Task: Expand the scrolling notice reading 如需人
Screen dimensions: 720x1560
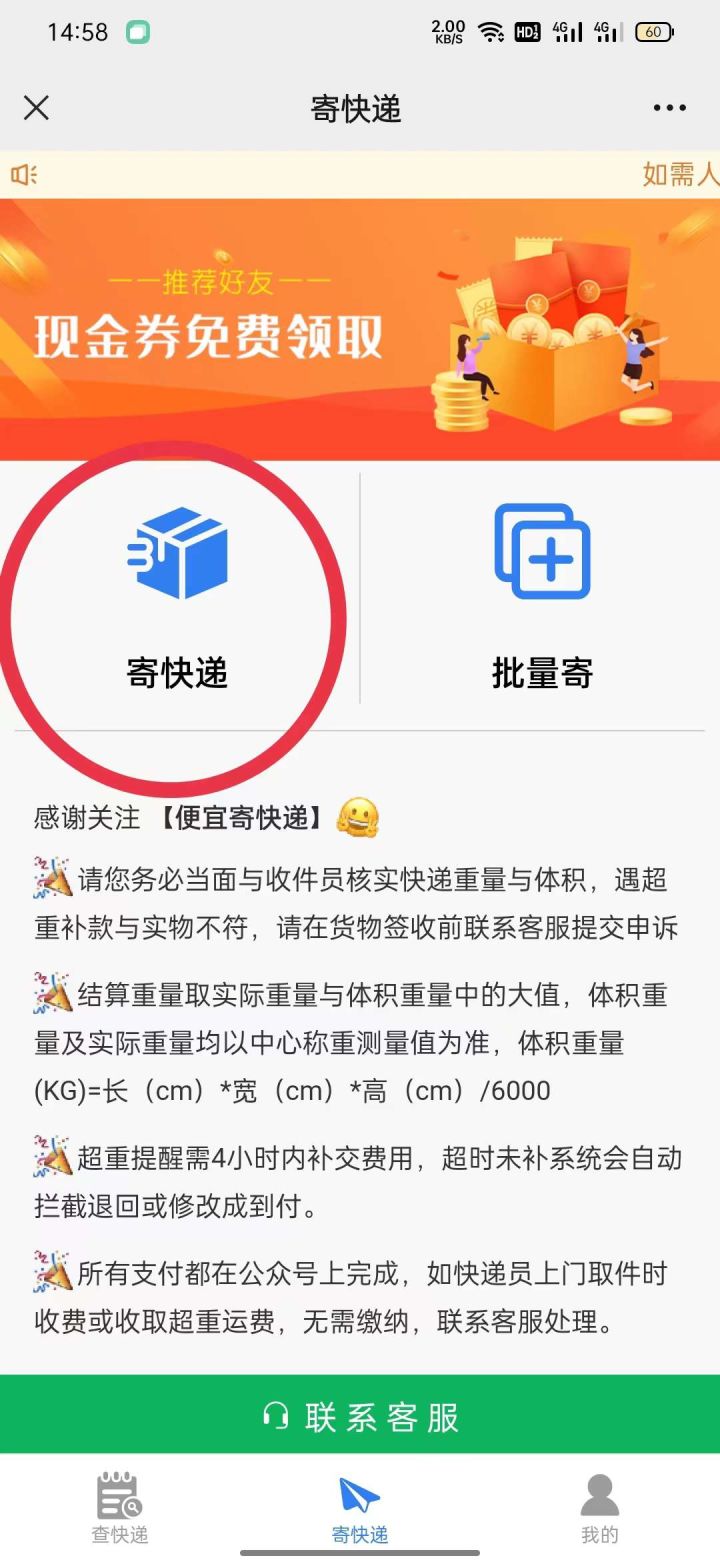Action: click(x=682, y=174)
